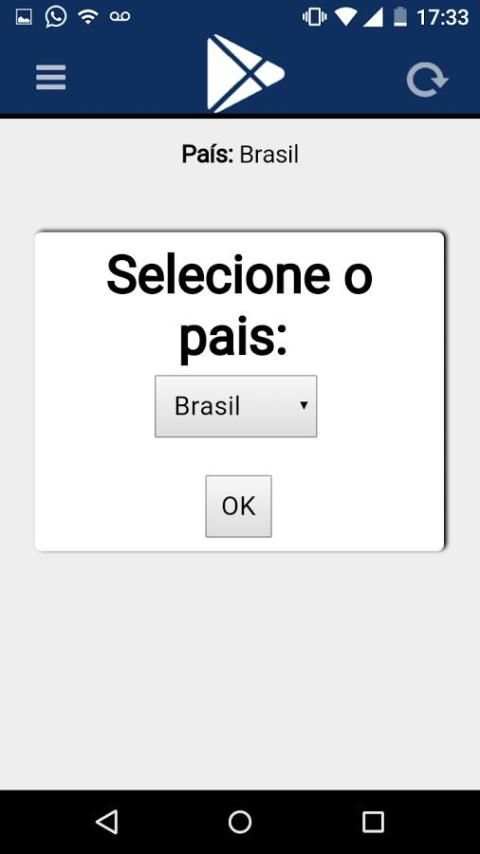The width and height of the screenshot is (480, 854).
Task: Open the hamburger menu
Action: pyautogui.click(x=51, y=77)
